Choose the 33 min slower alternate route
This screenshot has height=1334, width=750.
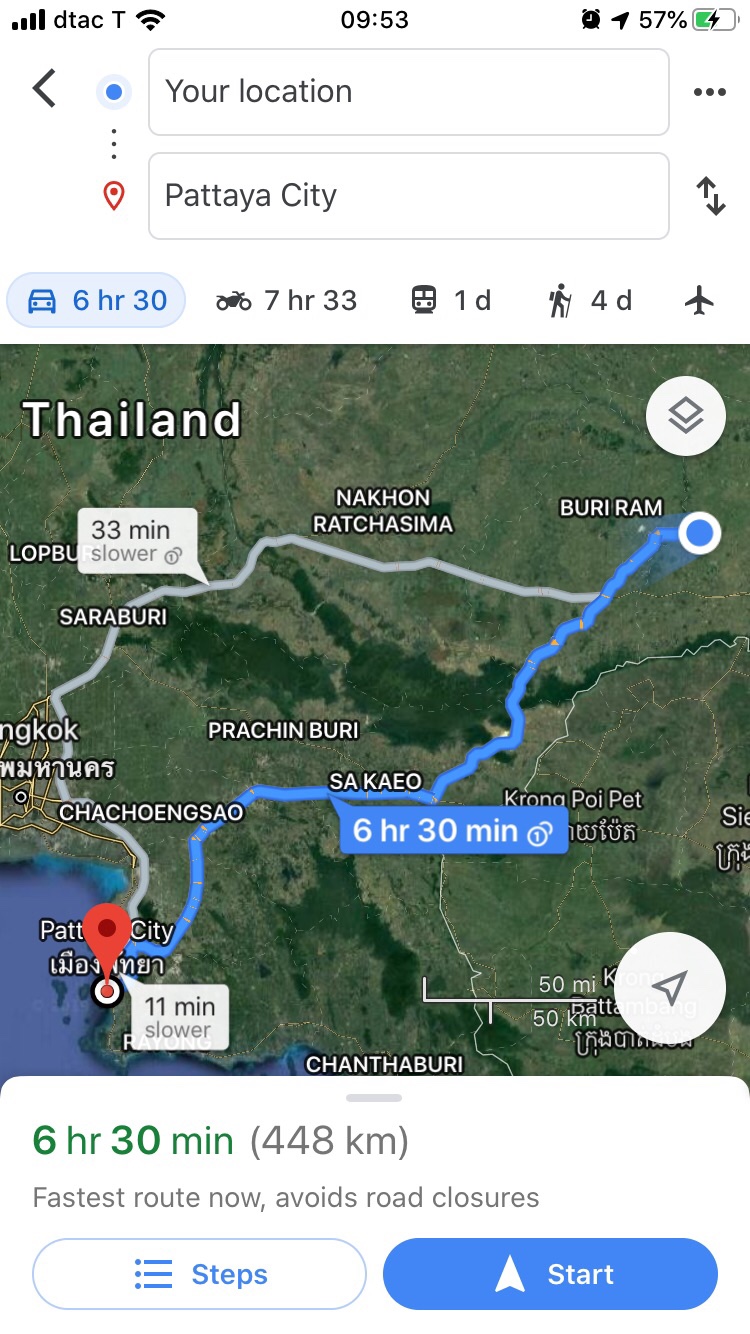(x=137, y=541)
